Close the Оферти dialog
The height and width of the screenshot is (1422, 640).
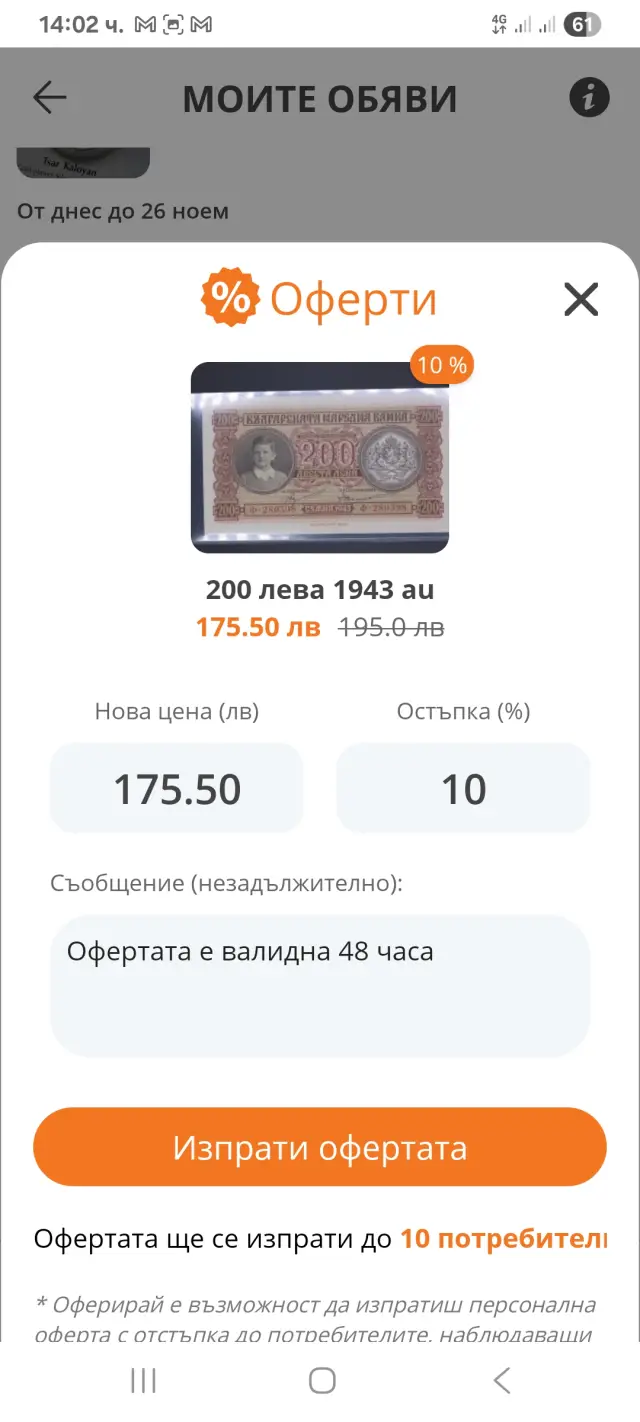pyautogui.click(x=581, y=299)
